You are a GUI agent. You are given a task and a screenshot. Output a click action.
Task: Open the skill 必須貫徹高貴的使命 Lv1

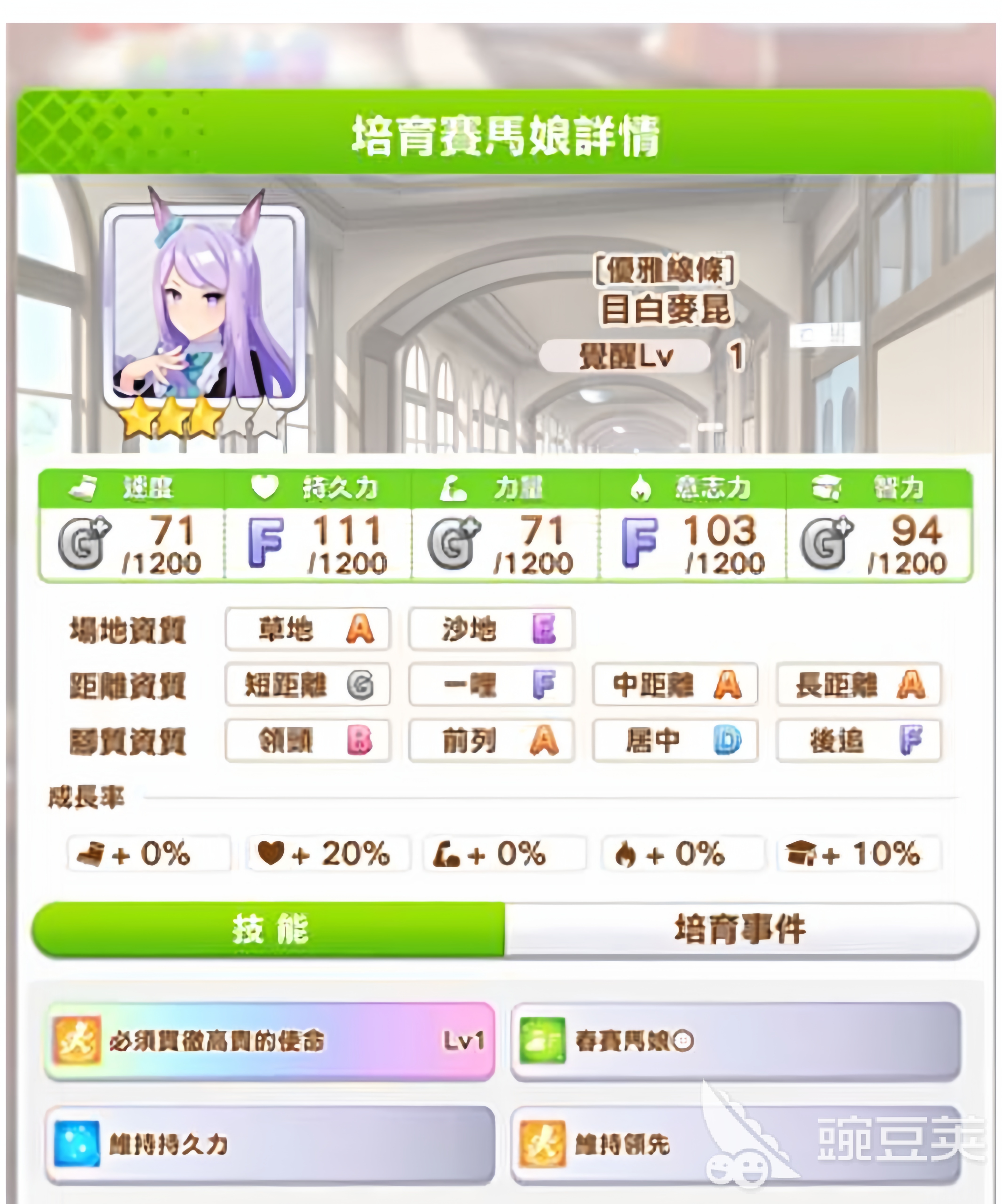270,1041
